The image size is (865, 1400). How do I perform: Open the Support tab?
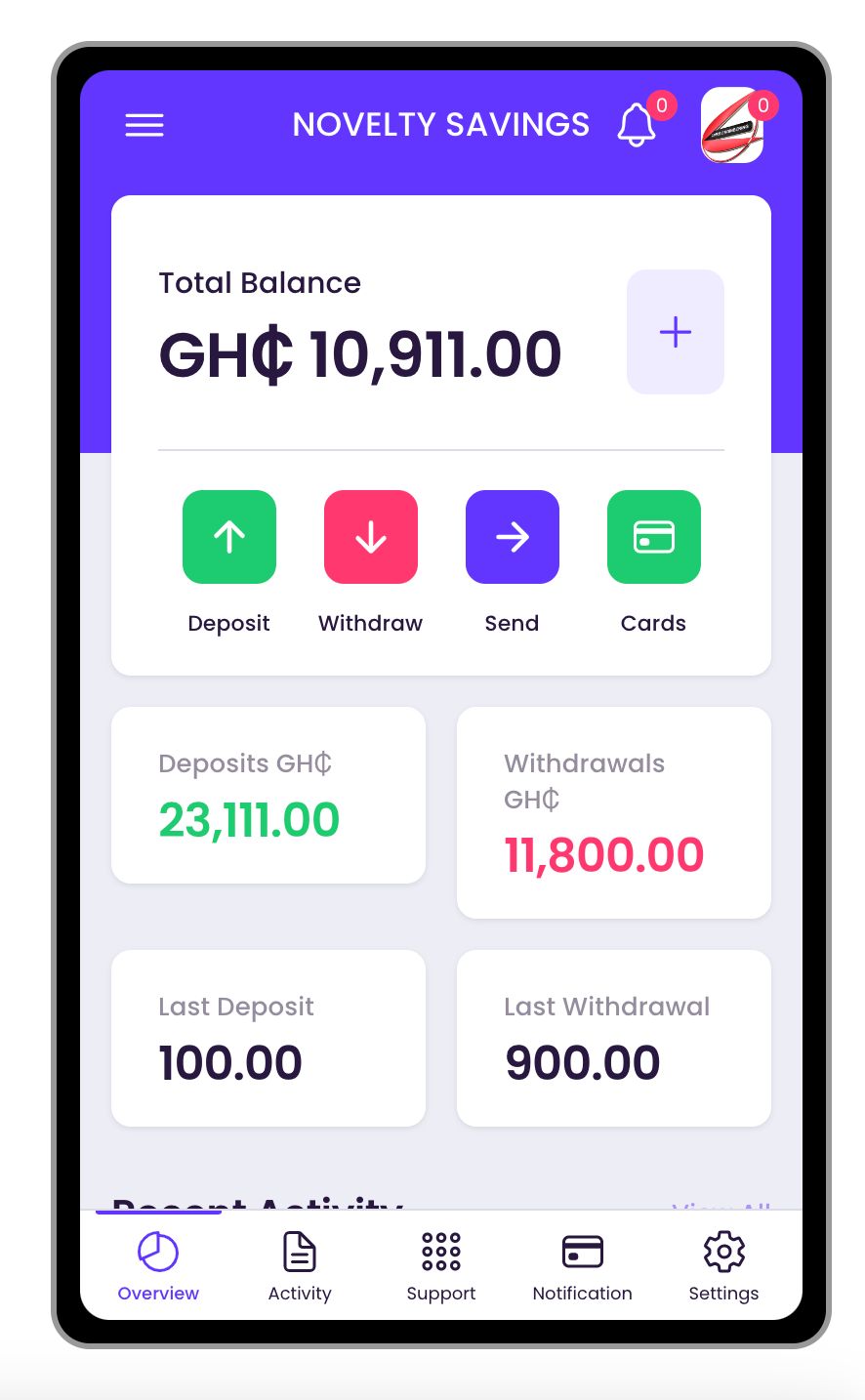tap(441, 1266)
